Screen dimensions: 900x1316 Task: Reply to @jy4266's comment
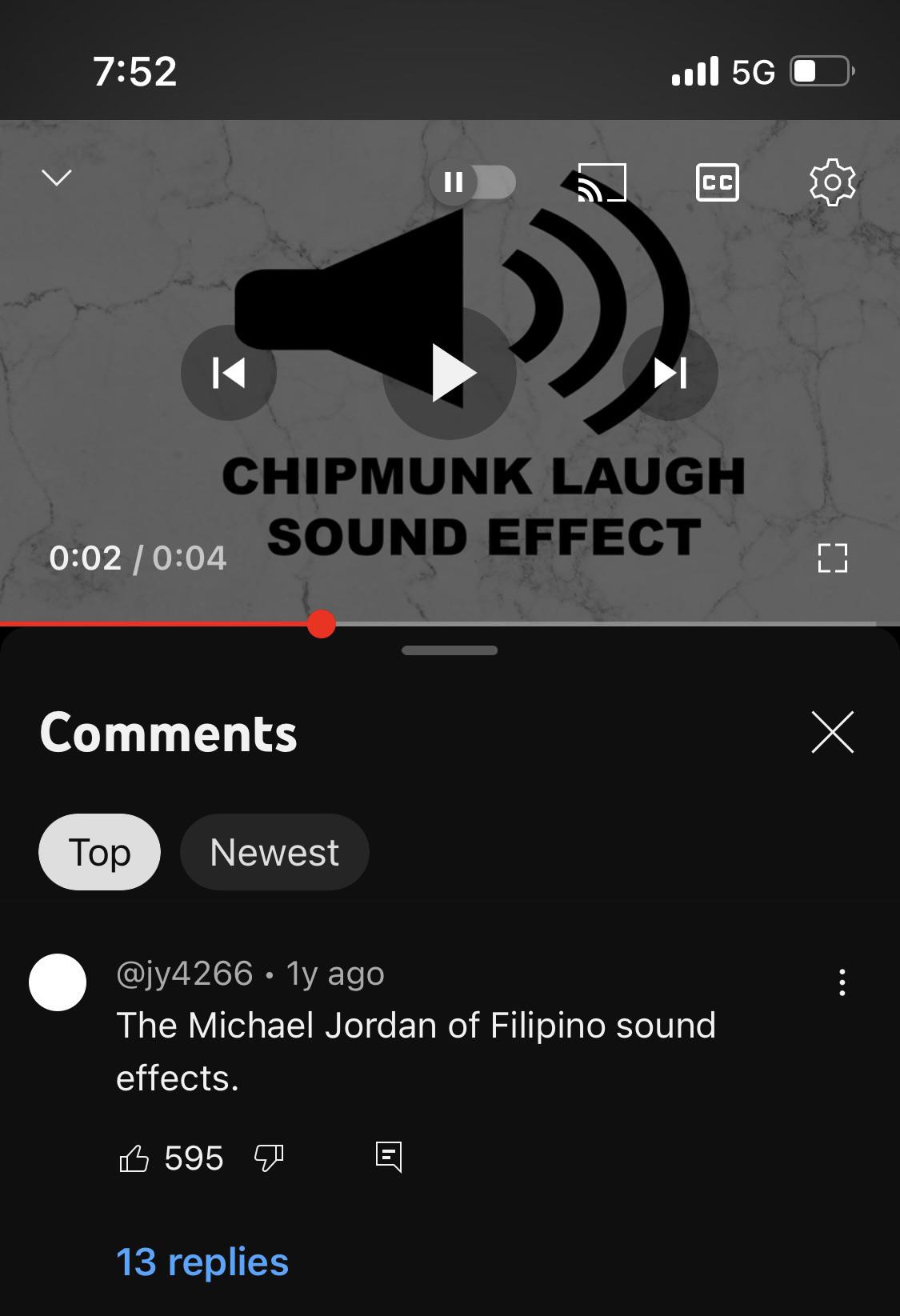[389, 1157]
